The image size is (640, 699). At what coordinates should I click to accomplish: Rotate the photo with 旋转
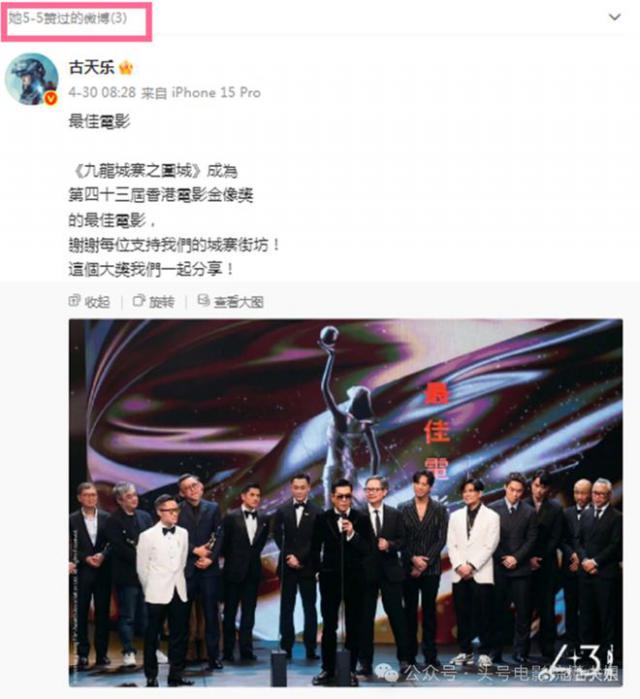coord(153,301)
